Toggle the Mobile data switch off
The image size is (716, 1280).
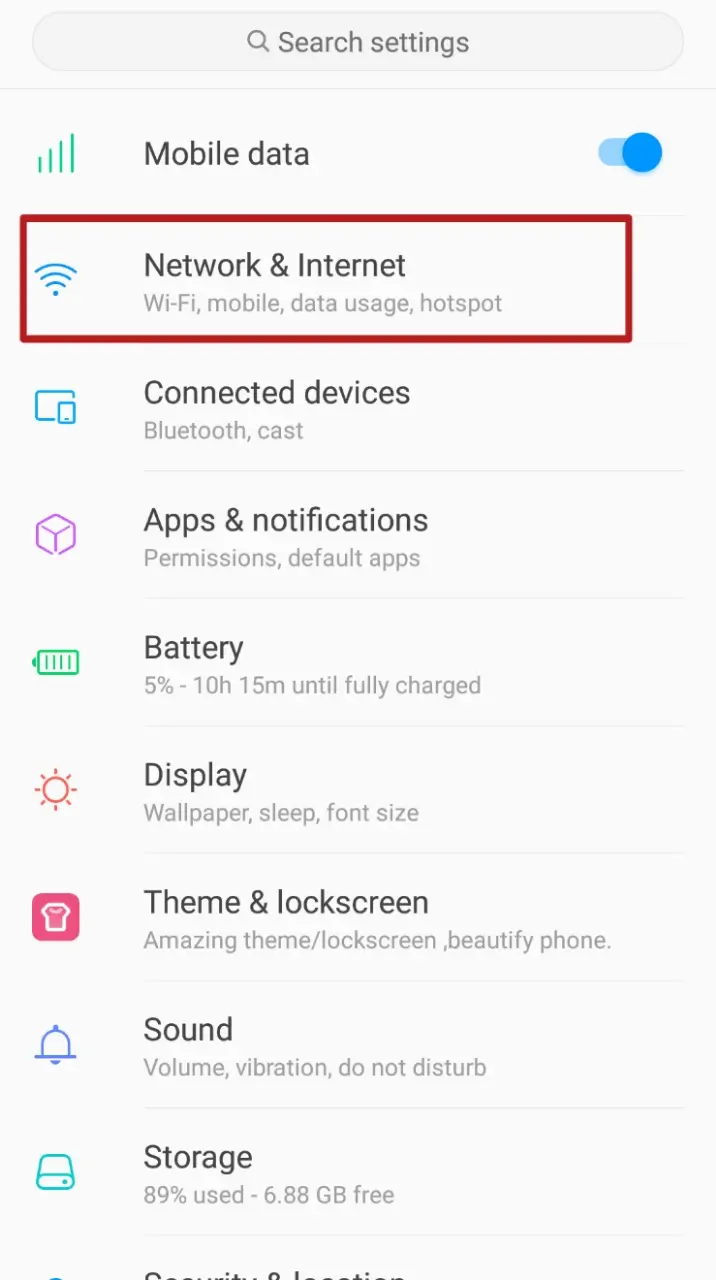(630, 153)
